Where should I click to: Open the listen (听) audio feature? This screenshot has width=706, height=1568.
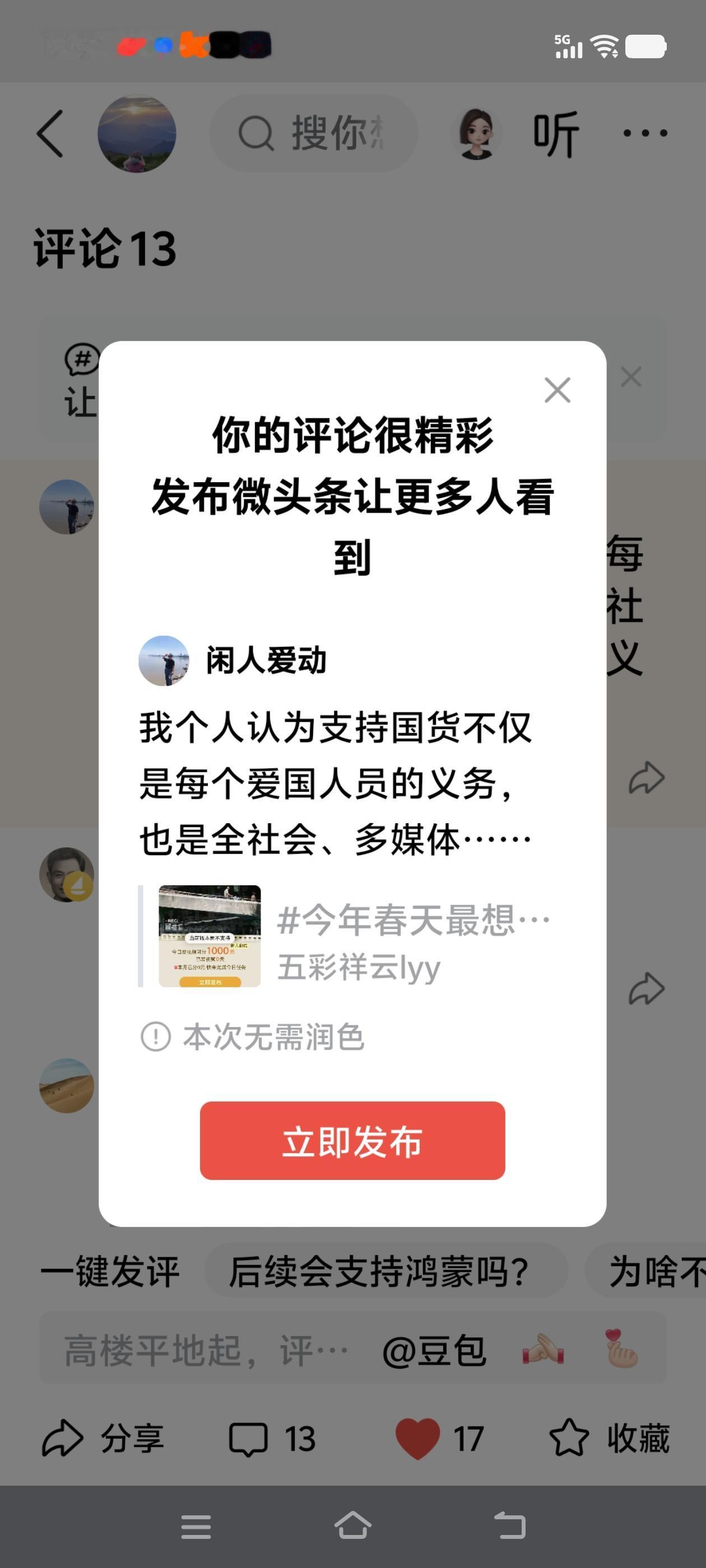pyautogui.click(x=555, y=134)
